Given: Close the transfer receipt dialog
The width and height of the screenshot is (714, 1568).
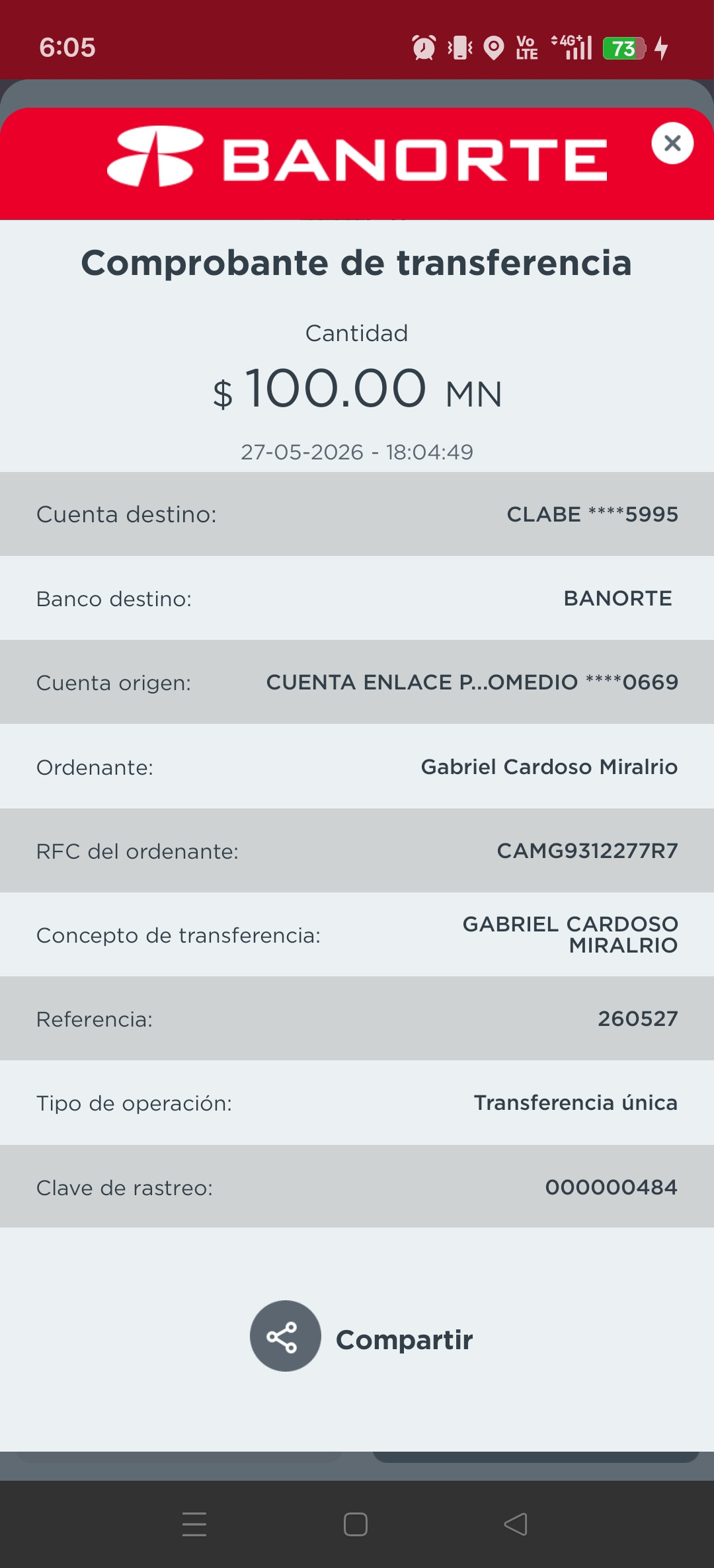Looking at the screenshot, I should [672, 143].
